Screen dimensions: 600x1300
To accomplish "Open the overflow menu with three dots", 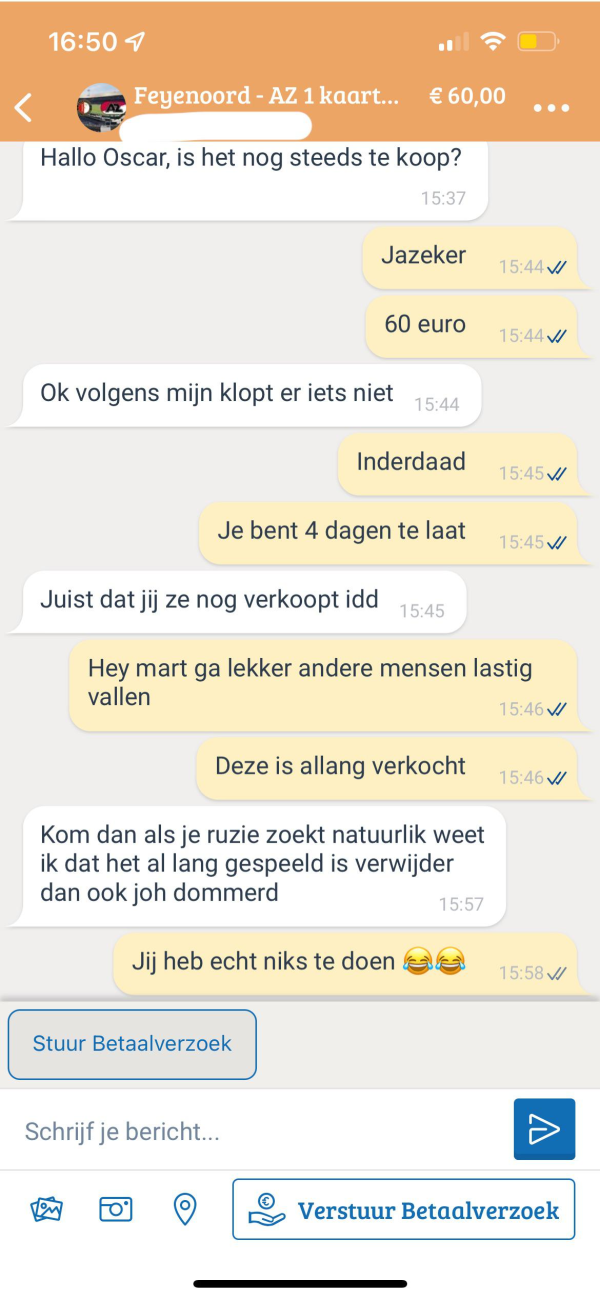I will click(551, 108).
